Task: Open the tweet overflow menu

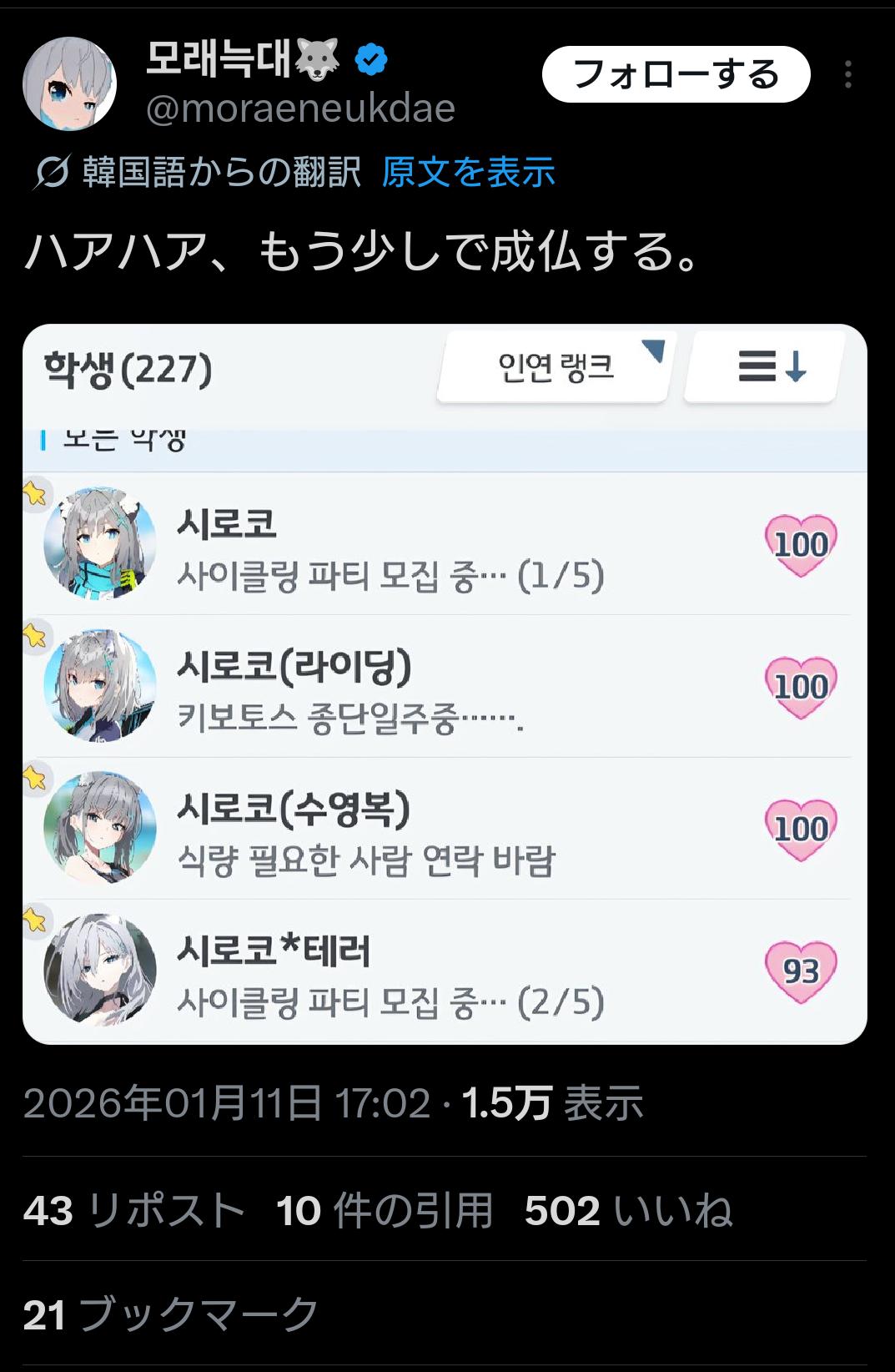Action: pyautogui.click(x=847, y=74)
